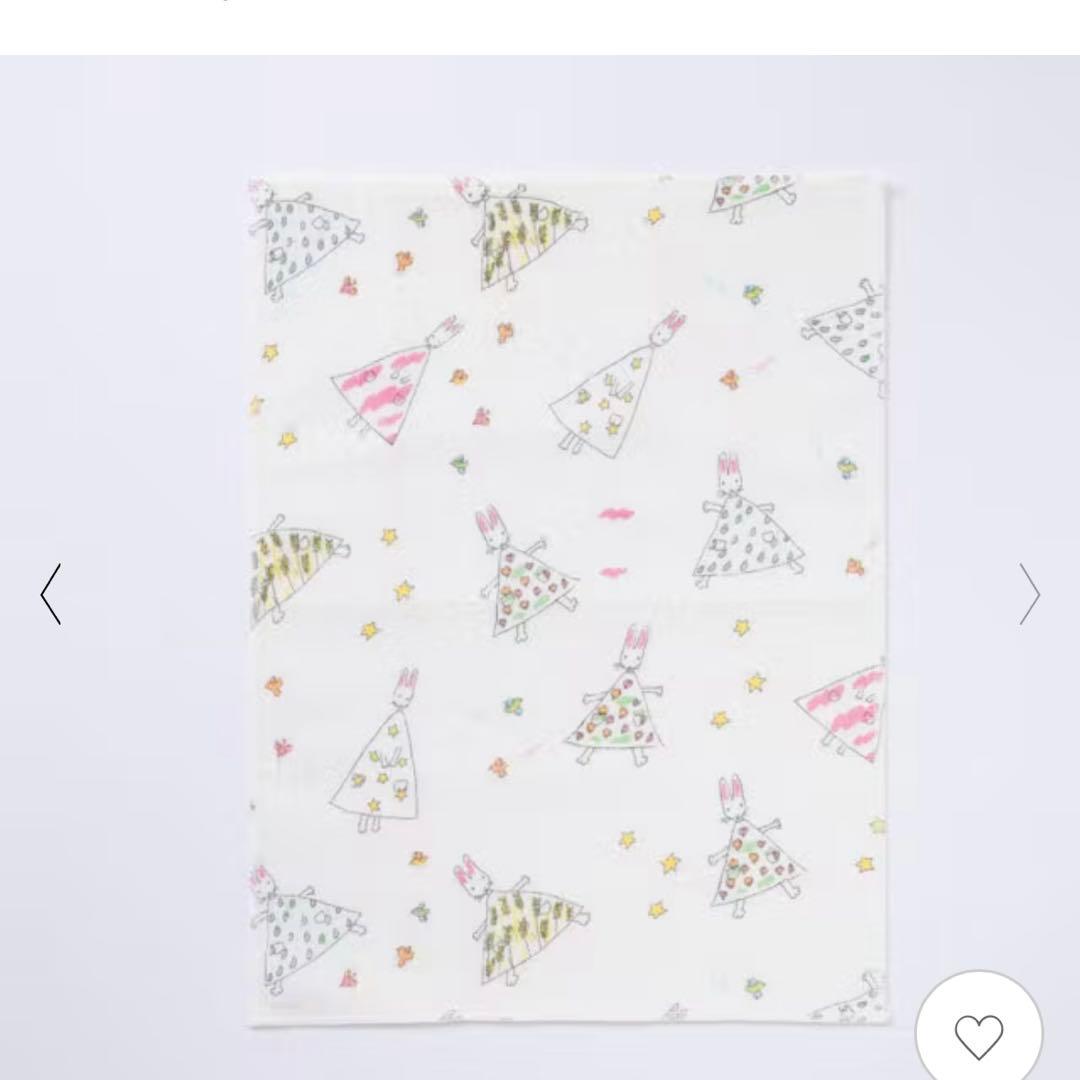The width and height of the screenshot is (1080, 1080).
Task: Go to the next product image
Action: (1029, 594)
